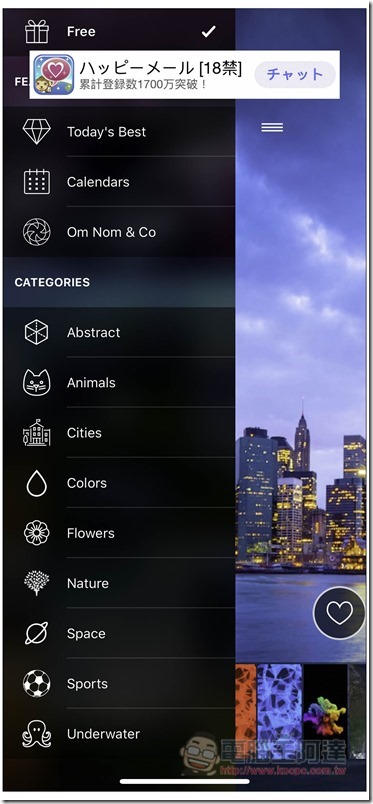
Task: View the Flowers category
Action: tap(119, 533)
